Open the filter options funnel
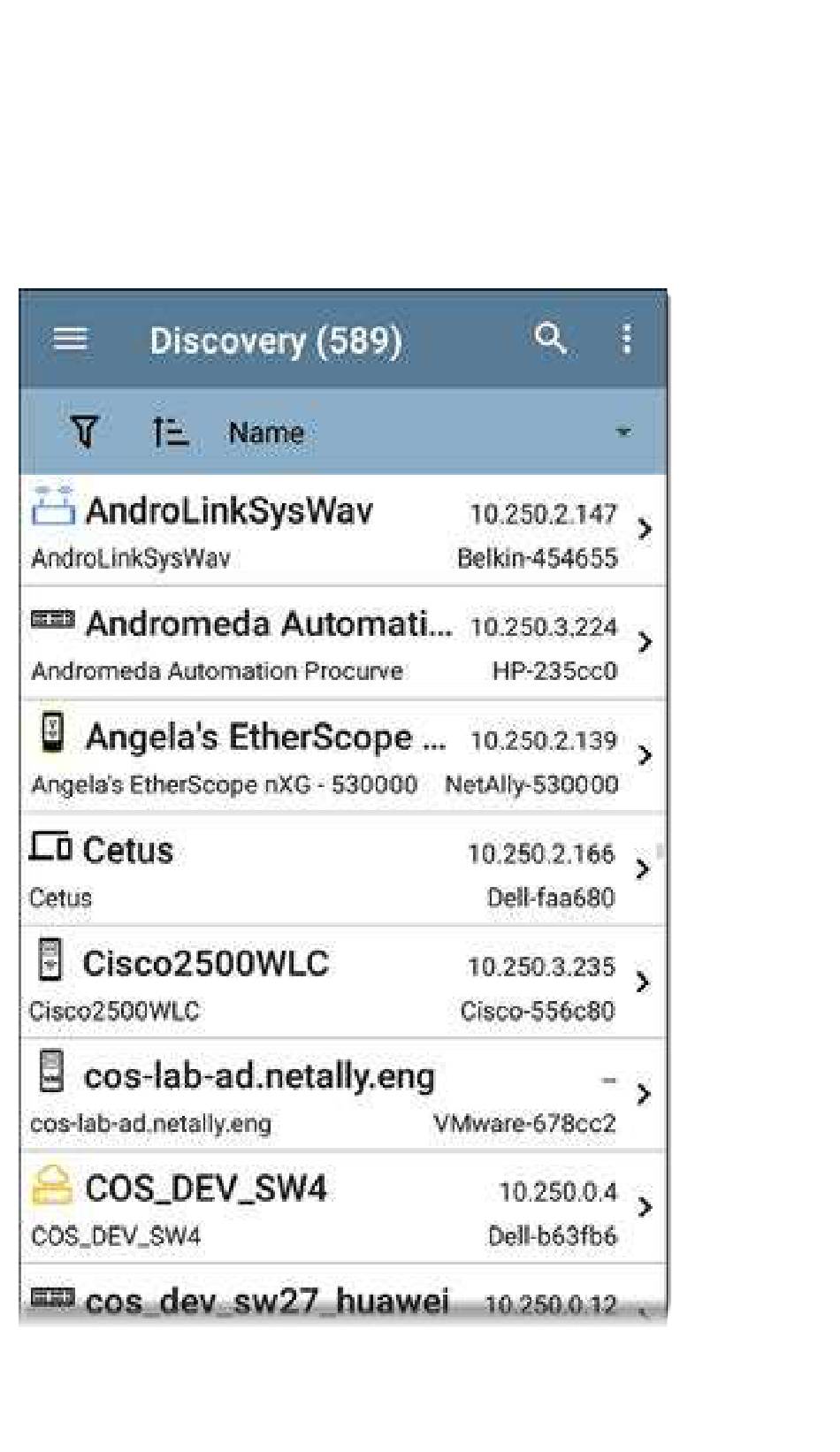Screen dimensions: 840x1452 (84, 432)
